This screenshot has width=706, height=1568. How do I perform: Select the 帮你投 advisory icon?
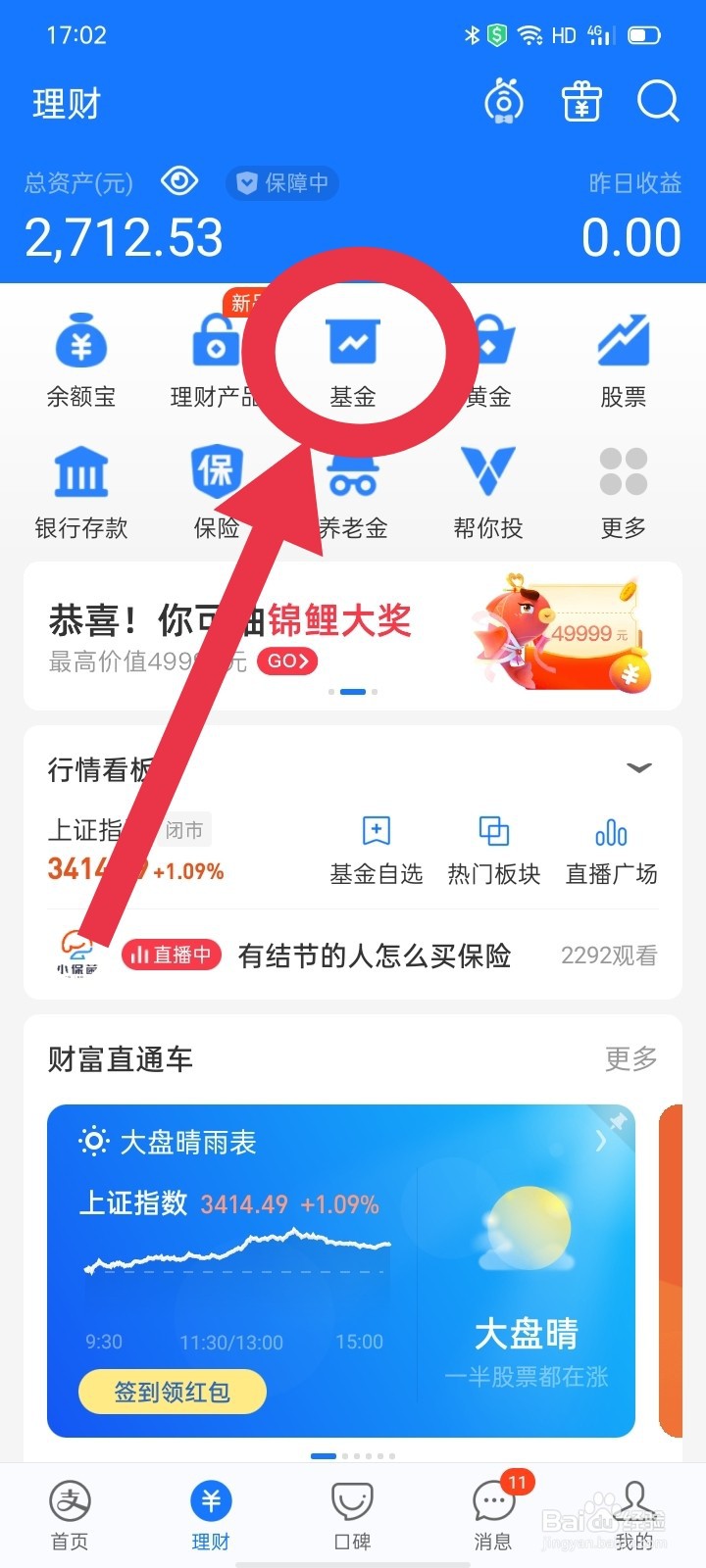coord(487,490)
